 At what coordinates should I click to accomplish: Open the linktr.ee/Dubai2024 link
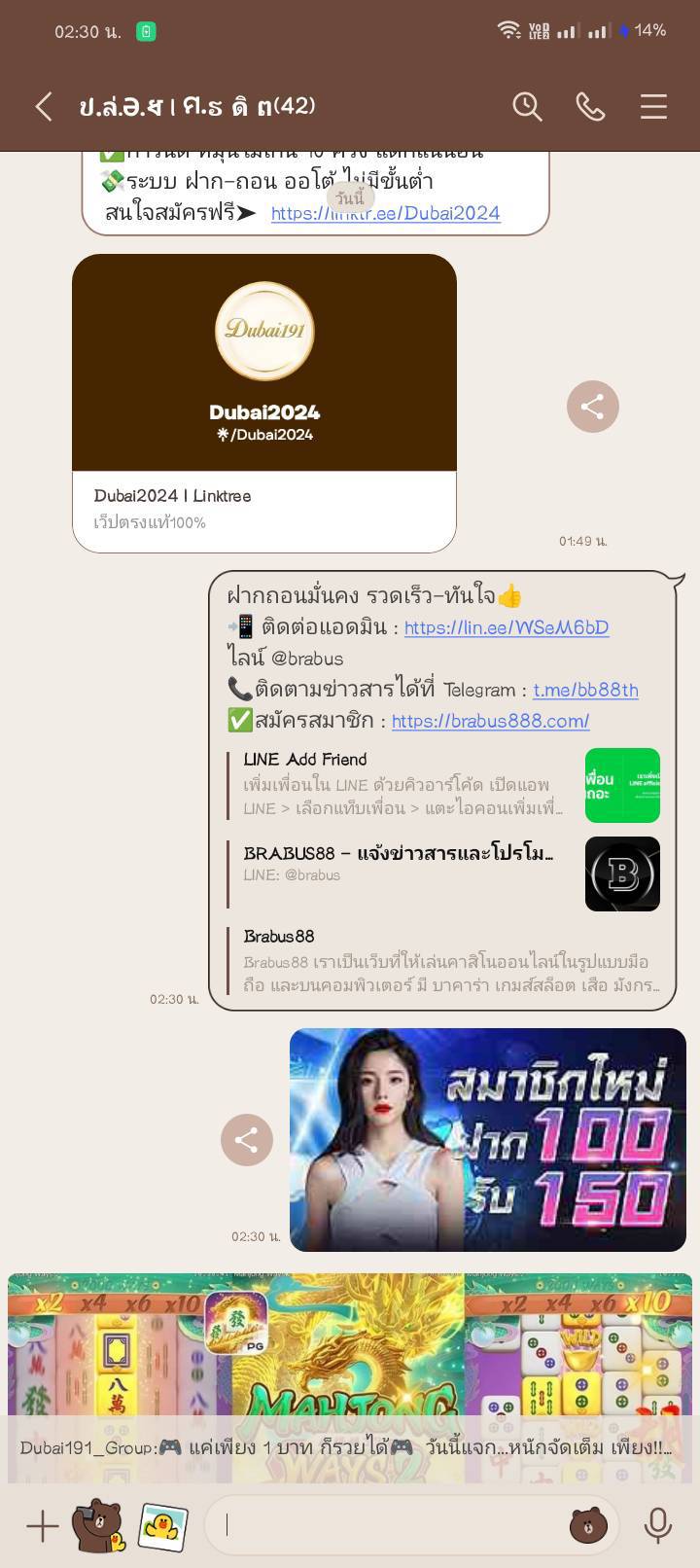385,213
